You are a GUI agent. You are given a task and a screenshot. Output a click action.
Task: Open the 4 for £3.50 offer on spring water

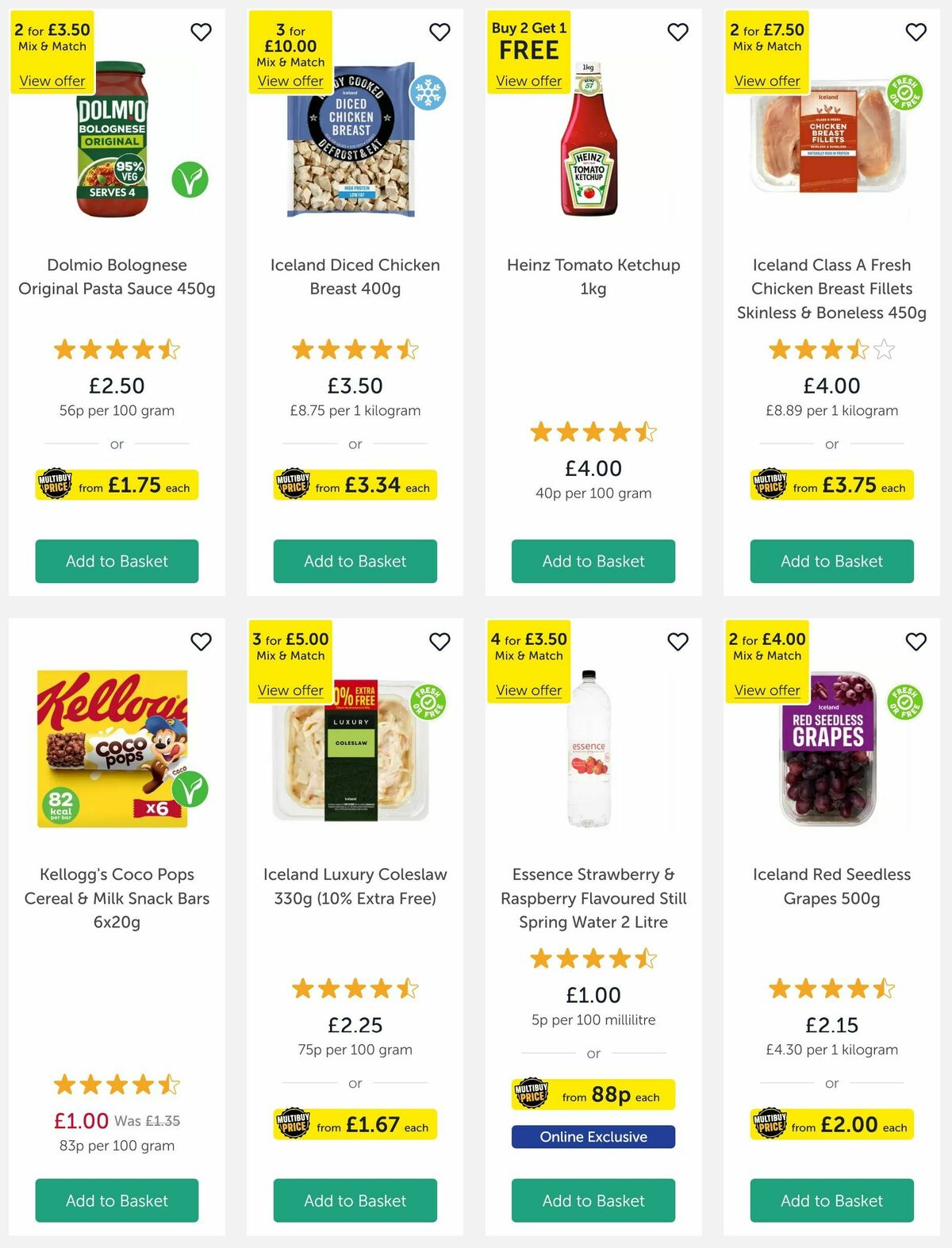point(528,690)
